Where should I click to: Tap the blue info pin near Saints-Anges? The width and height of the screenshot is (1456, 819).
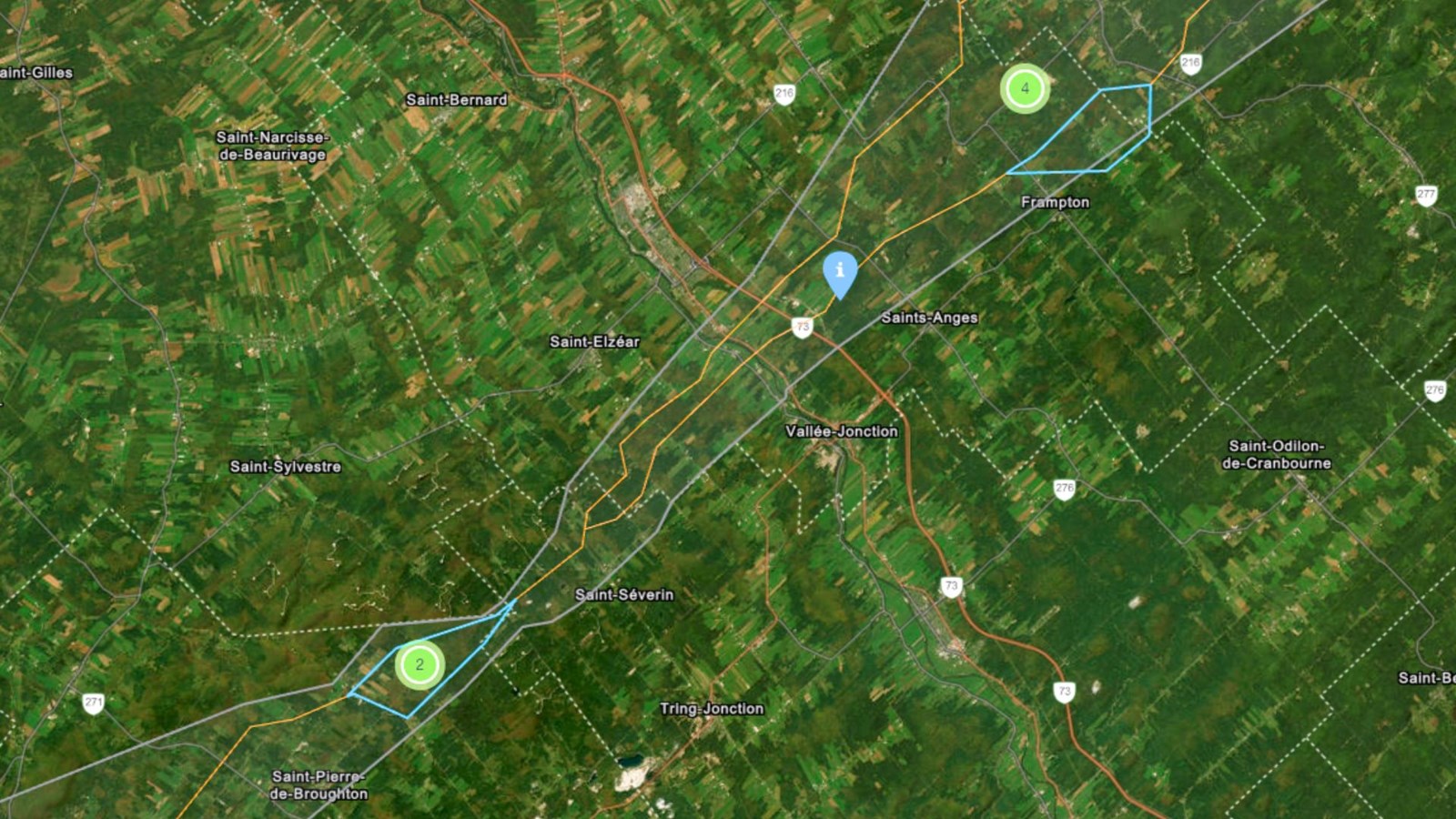(x=839, y=271)
